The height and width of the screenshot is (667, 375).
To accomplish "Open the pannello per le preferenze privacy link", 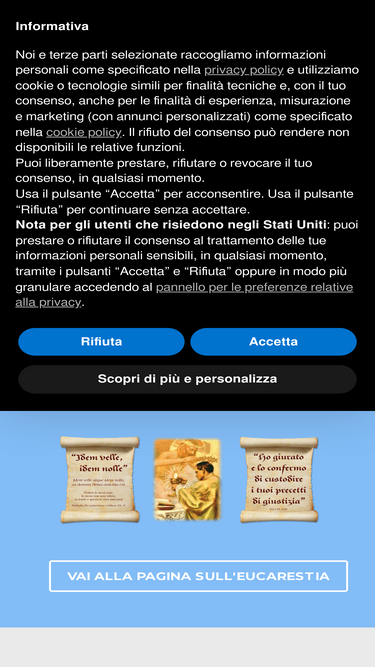I will coord(184,295).
